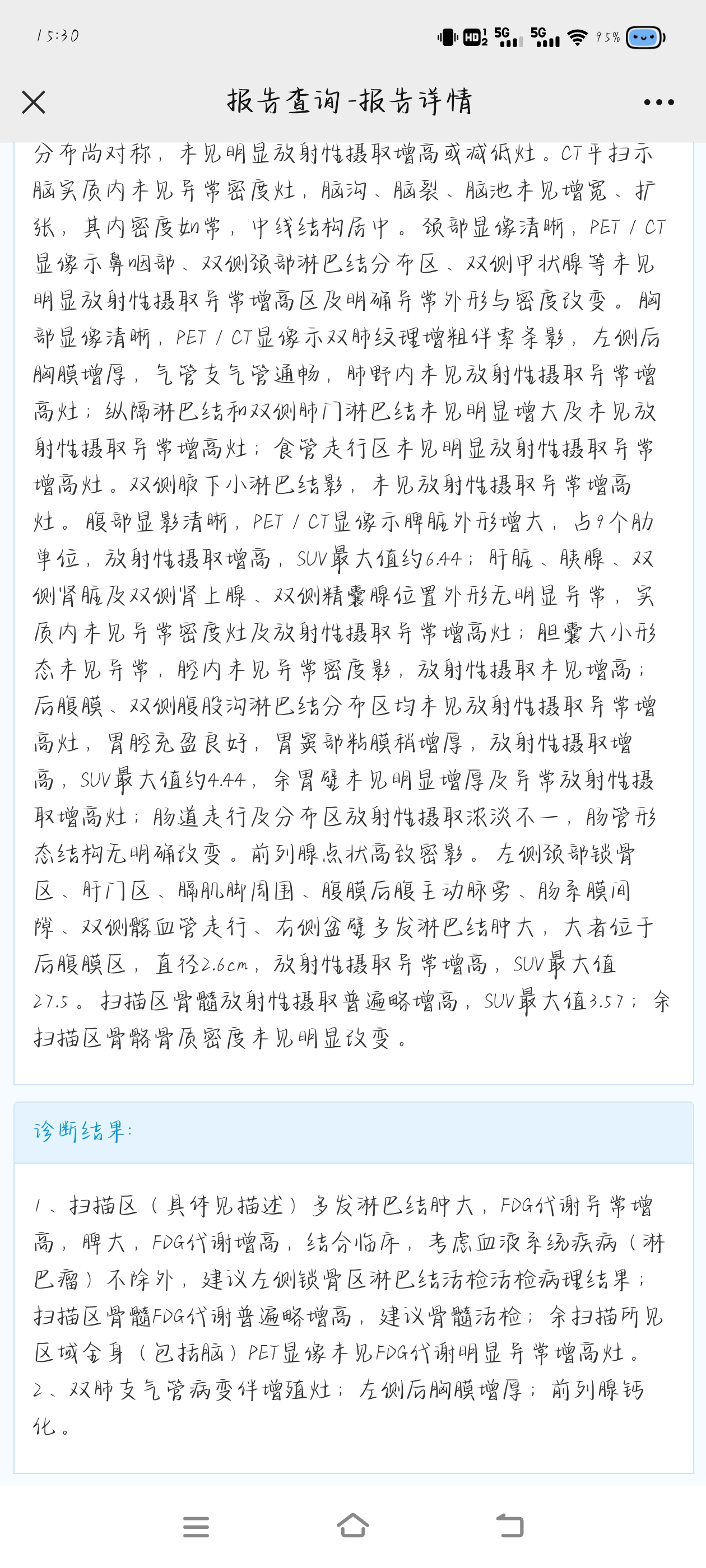The height and width of the screenshot is (1568, 706).
Task: Open the three-dot overflow menu
Action: [x=659, y=102]
